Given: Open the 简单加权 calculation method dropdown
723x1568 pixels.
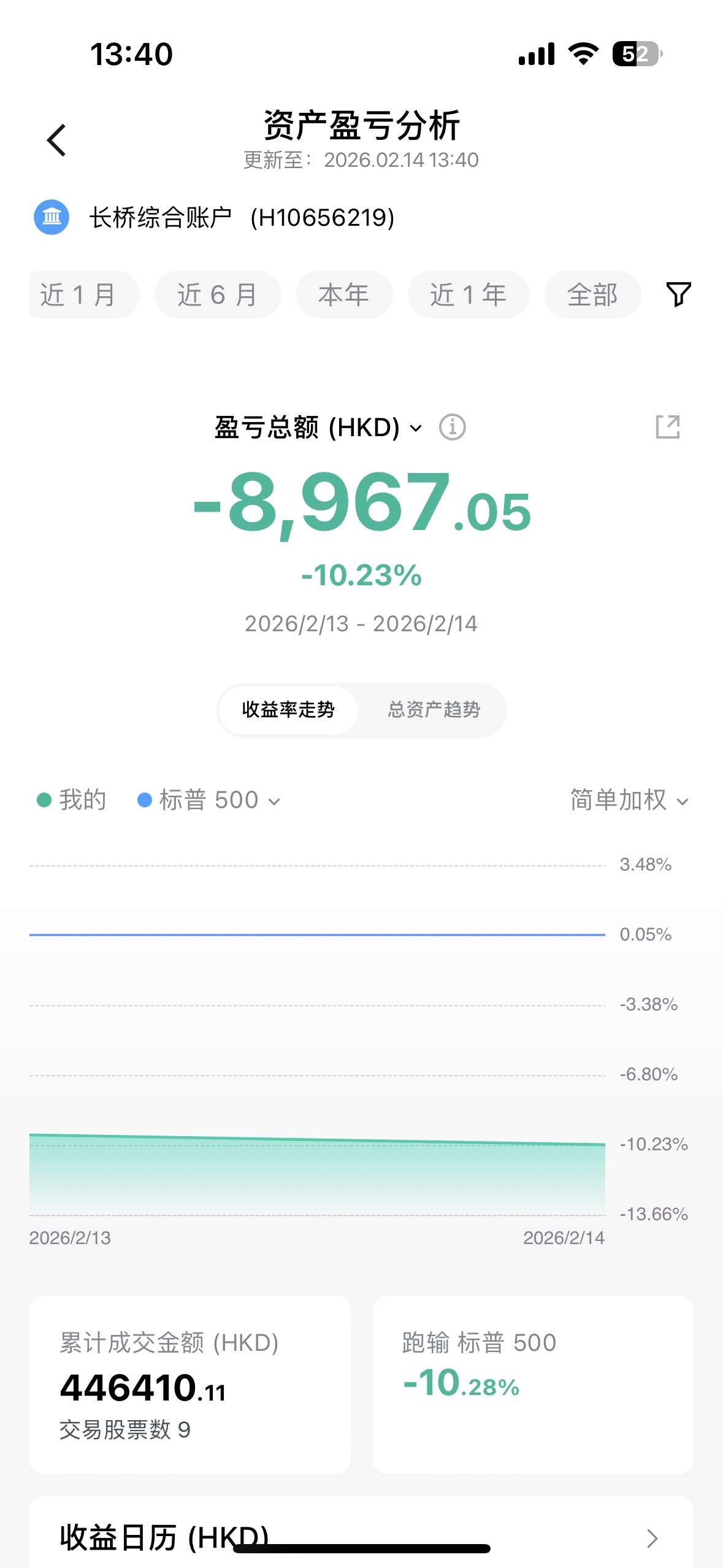Looking at the screenshot, I should [x=629, y=801].
